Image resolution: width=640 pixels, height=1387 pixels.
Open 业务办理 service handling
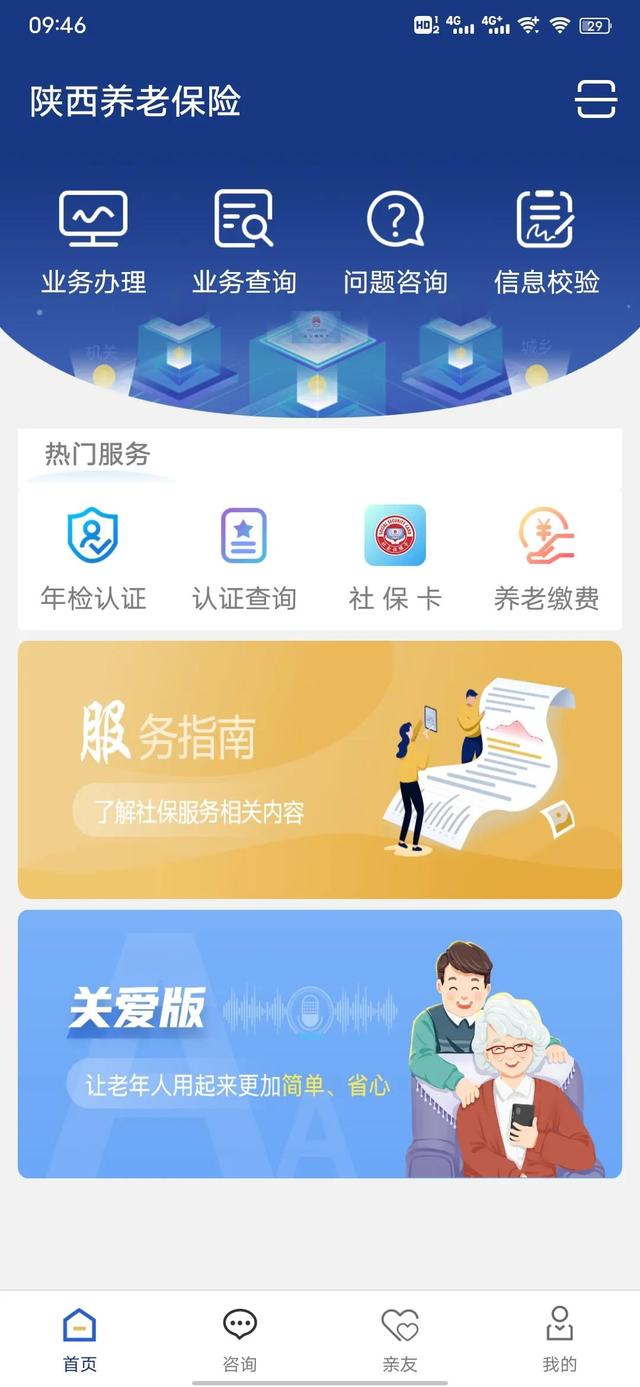point(93,241)
